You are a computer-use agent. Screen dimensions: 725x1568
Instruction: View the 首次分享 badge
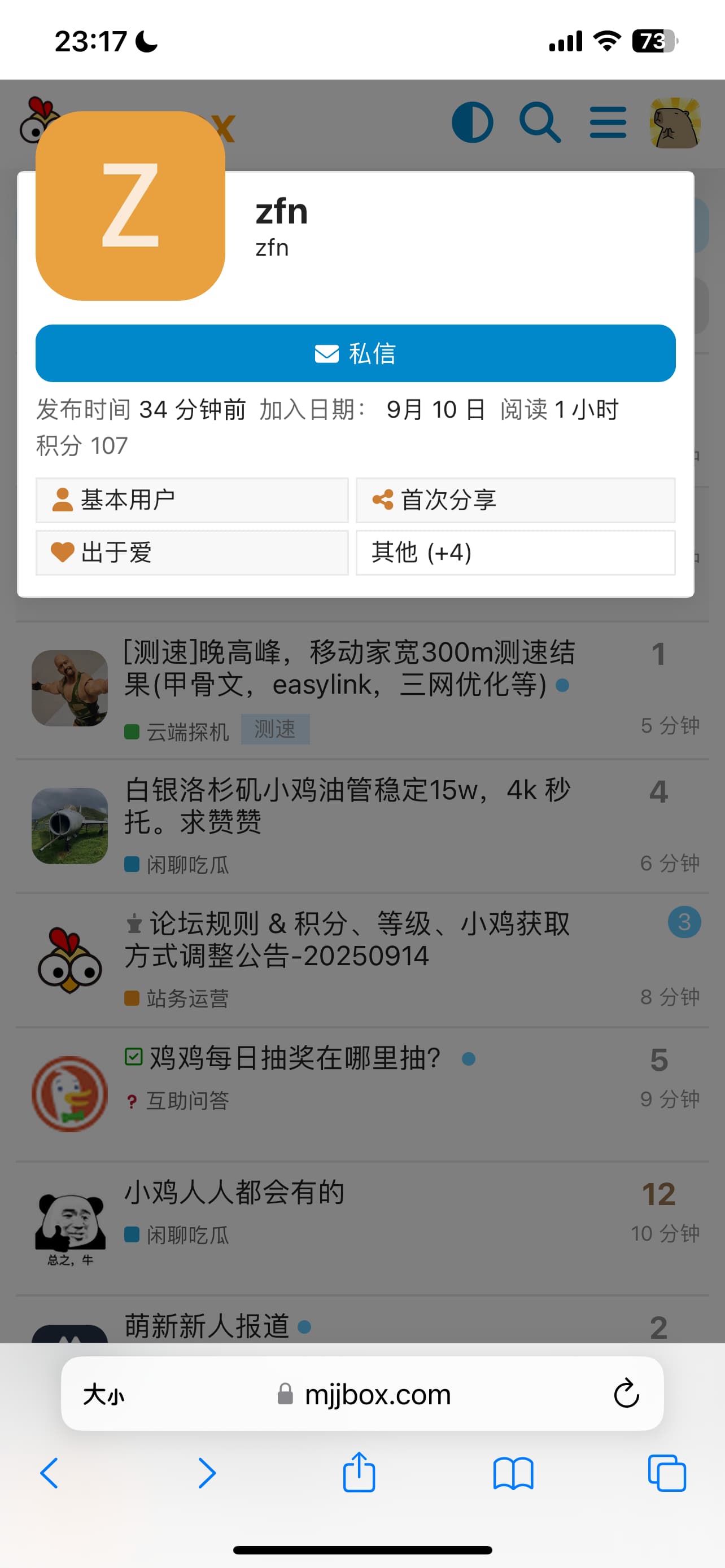pos(515,500)
